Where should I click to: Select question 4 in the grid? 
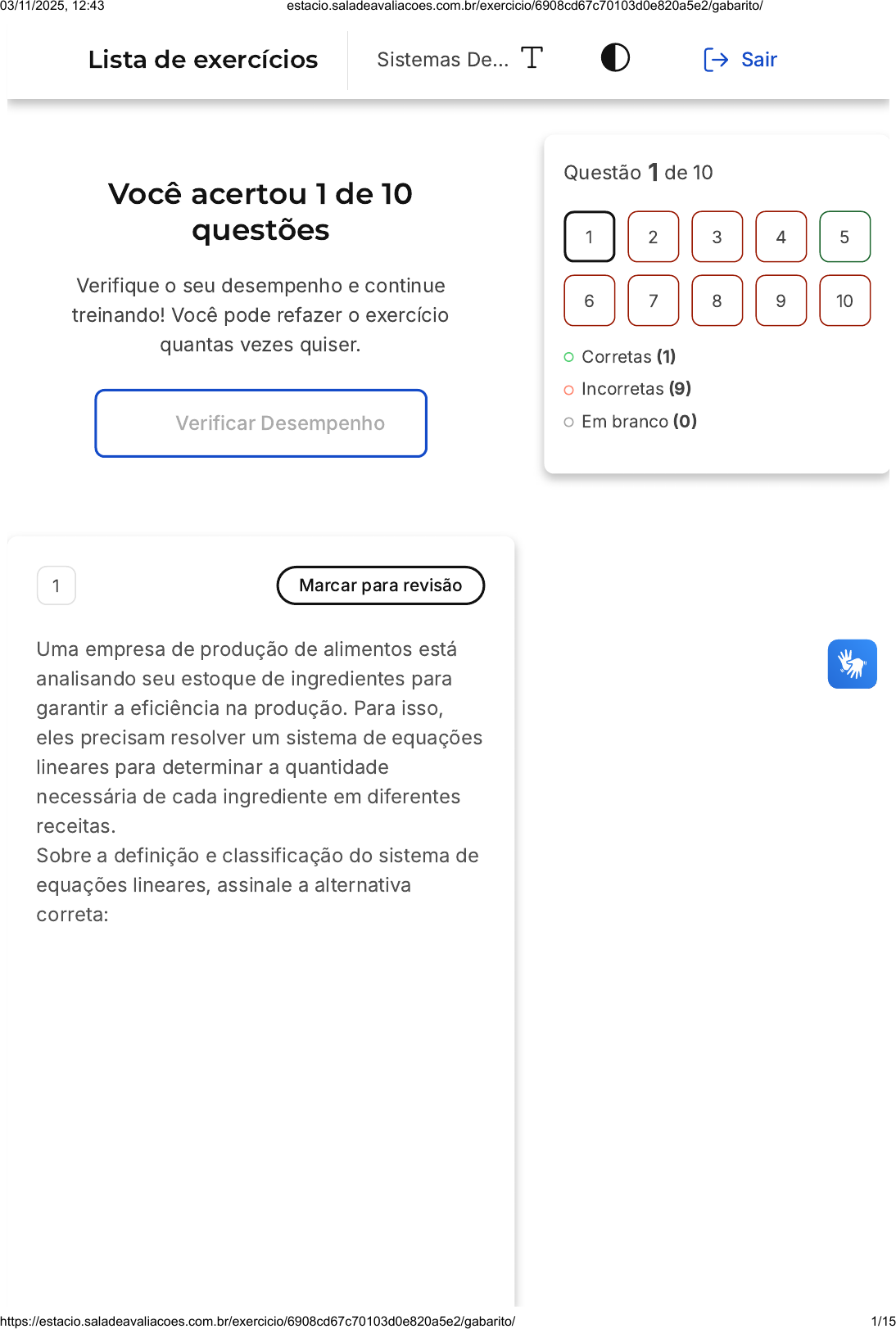tap(781, 237)
